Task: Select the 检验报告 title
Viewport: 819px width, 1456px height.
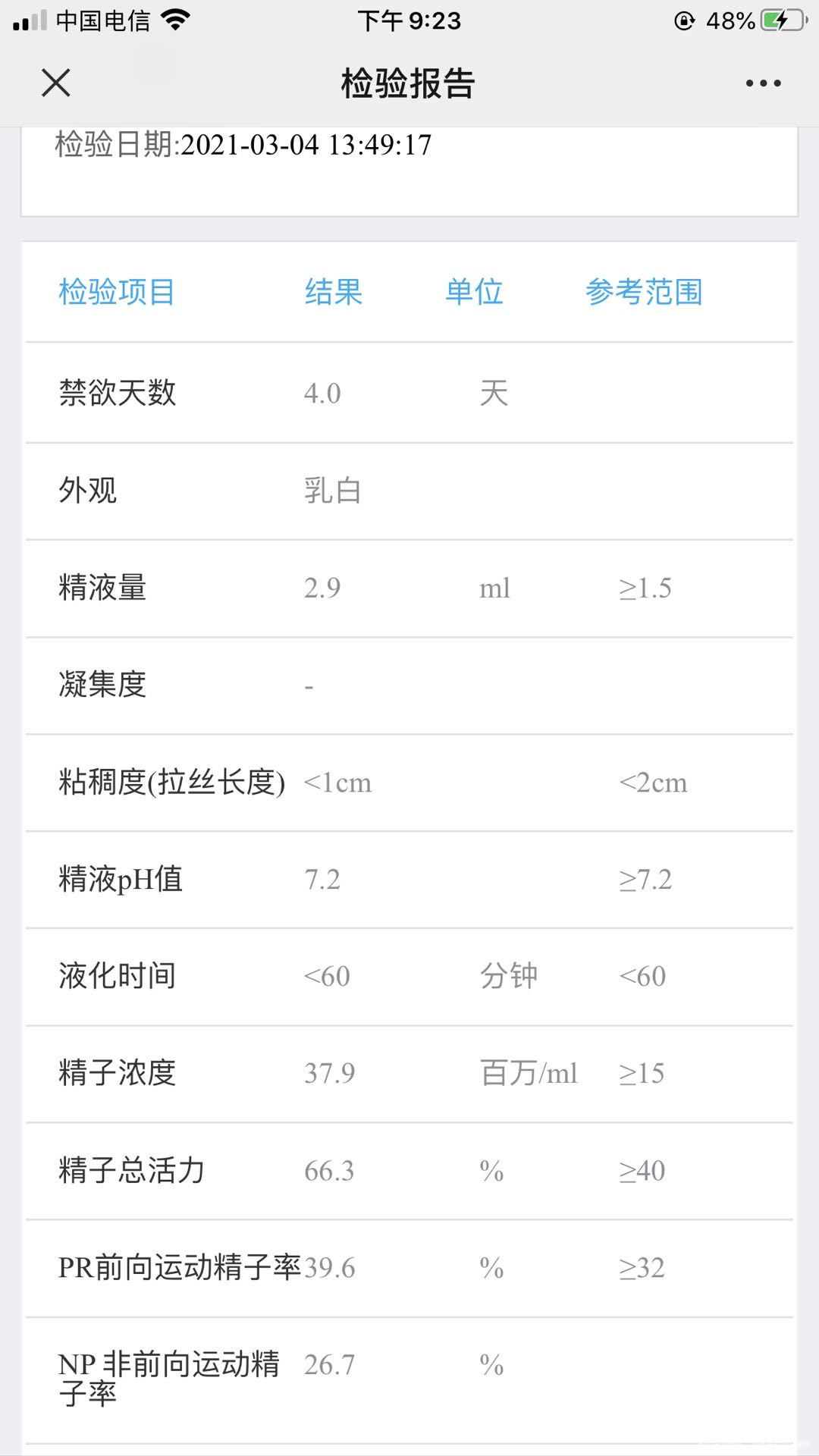Action: 409,83
